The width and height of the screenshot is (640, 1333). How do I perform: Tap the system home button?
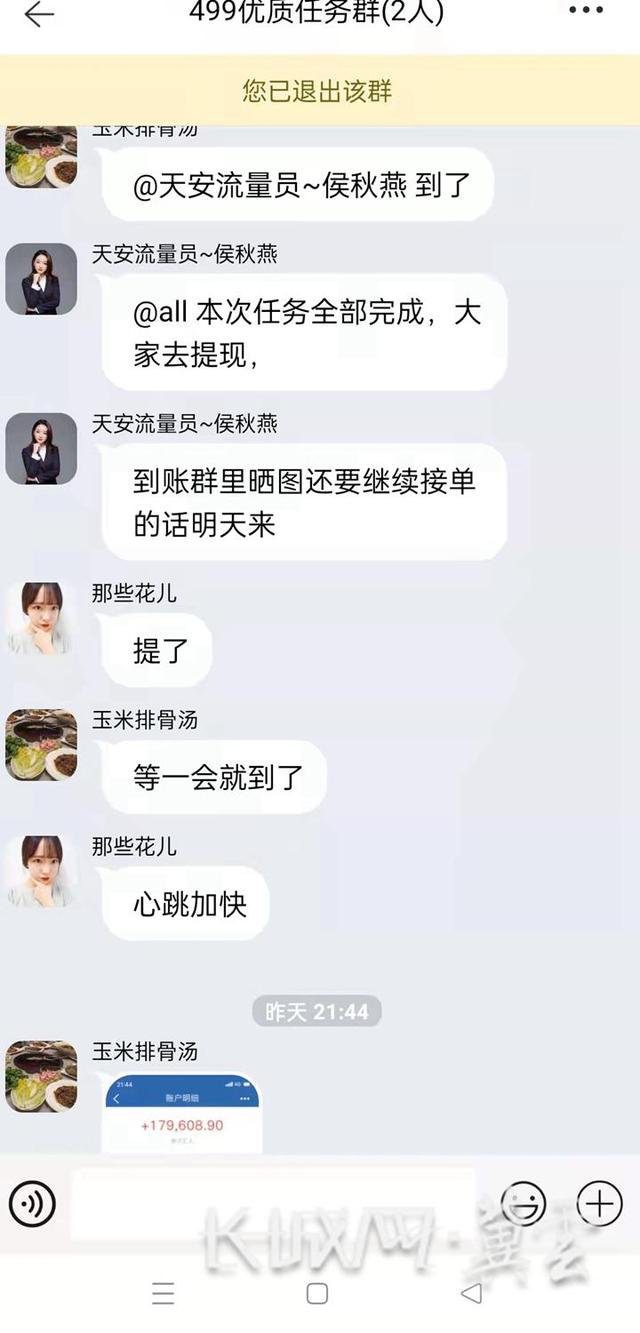point(317,1293)
